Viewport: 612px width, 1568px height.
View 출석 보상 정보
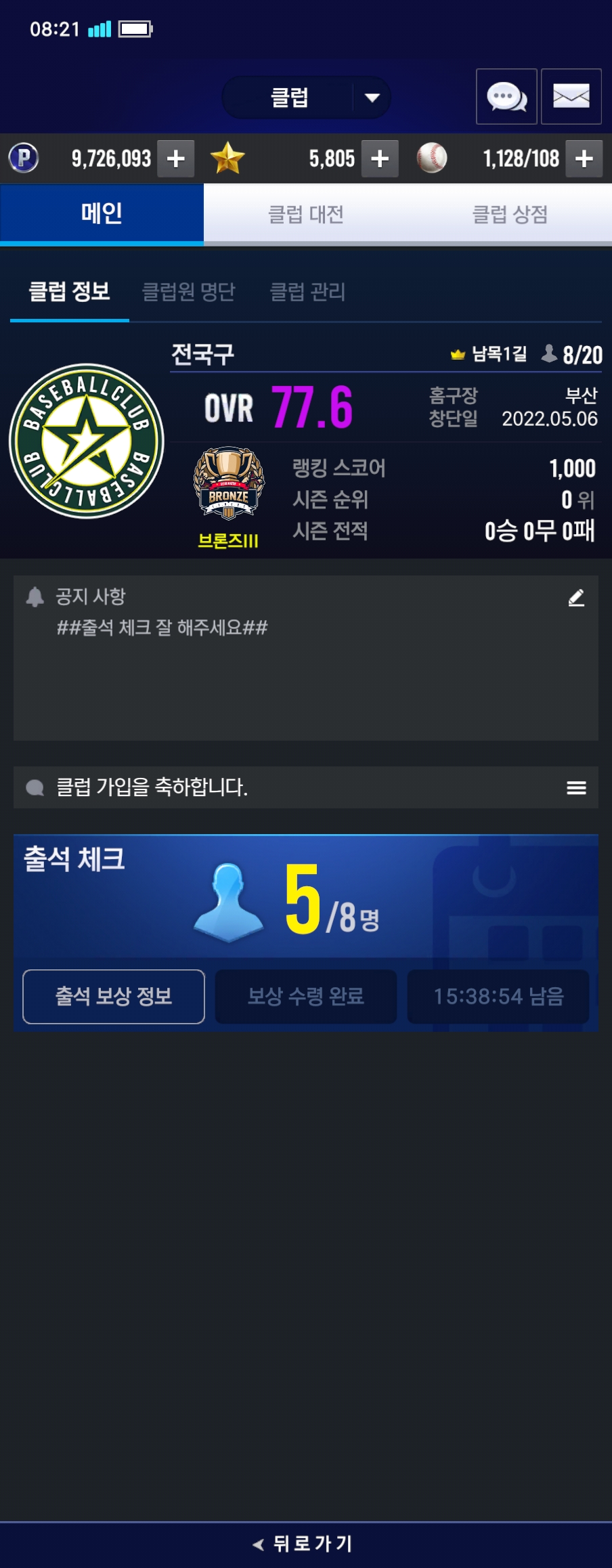tap(114, 996)
